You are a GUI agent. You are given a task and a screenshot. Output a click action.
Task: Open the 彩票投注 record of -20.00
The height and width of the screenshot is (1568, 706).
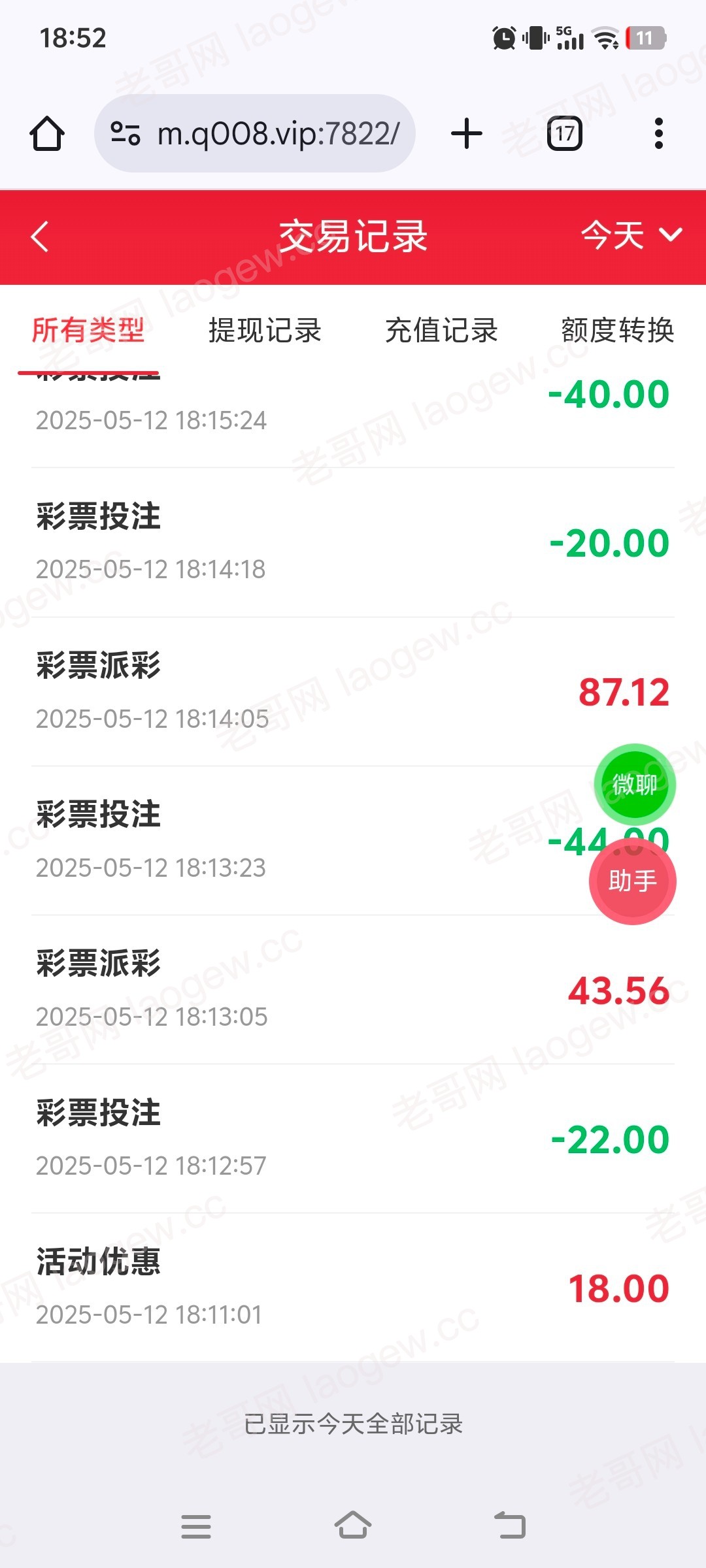[353, 543]
